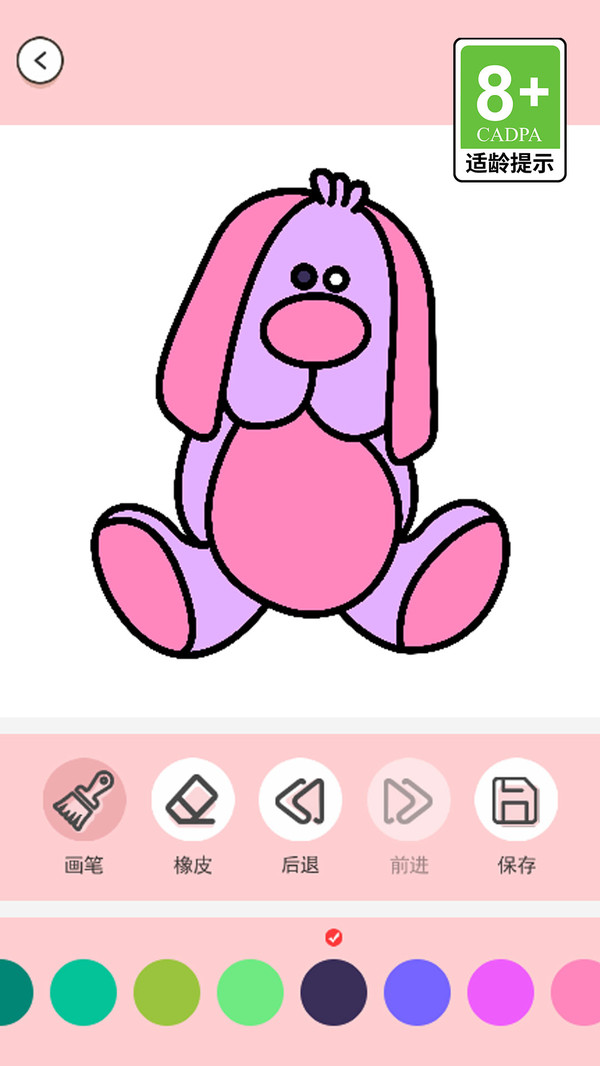
Task: Pick the dark navy color
Action: pyautogui.click(x=334, y=992)
